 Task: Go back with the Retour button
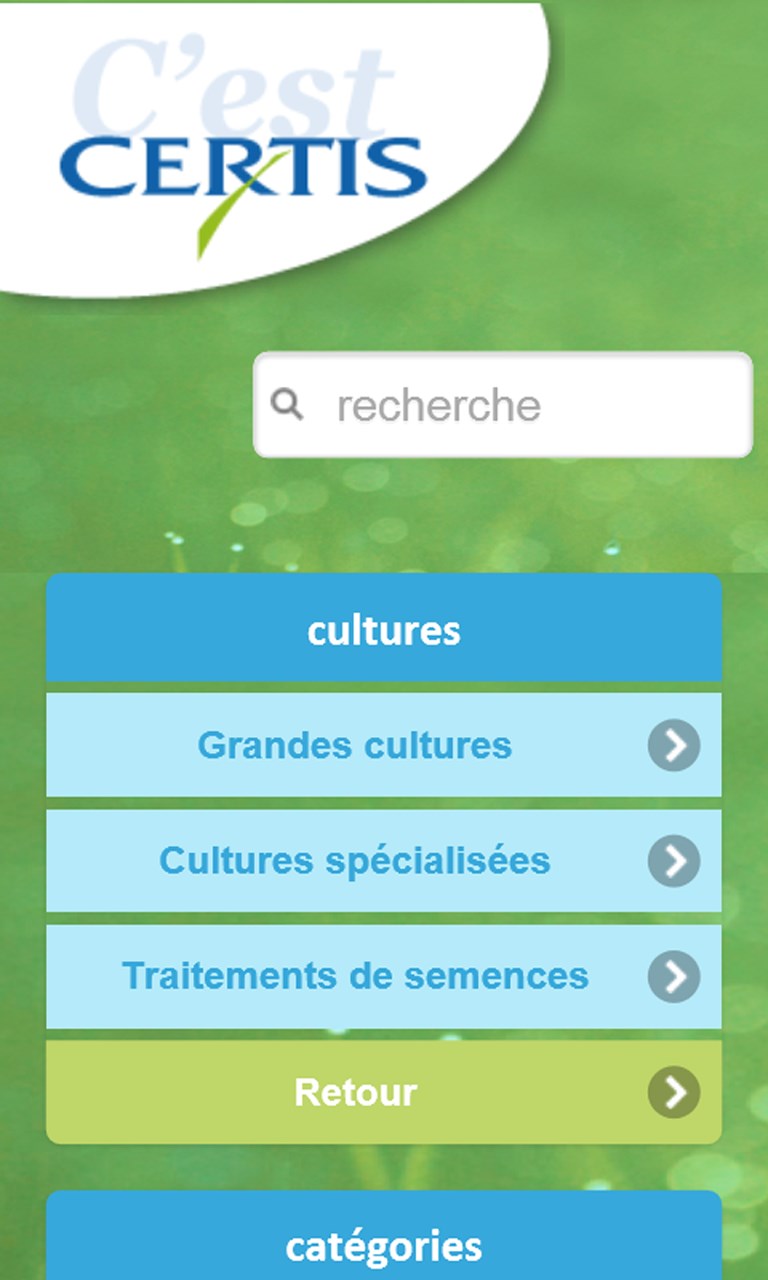384,1092
